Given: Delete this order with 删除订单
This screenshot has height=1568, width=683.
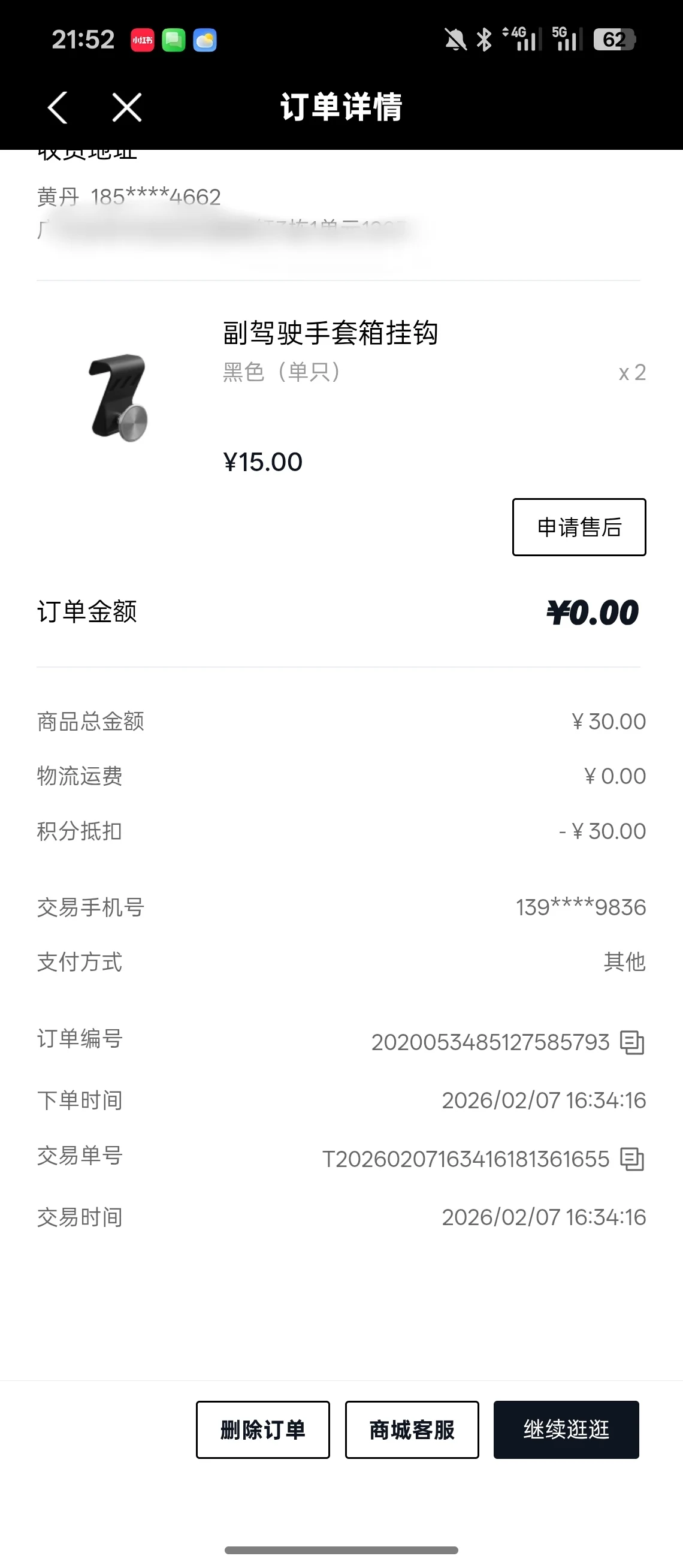Looking at the screenshot, I should 263,1430.
